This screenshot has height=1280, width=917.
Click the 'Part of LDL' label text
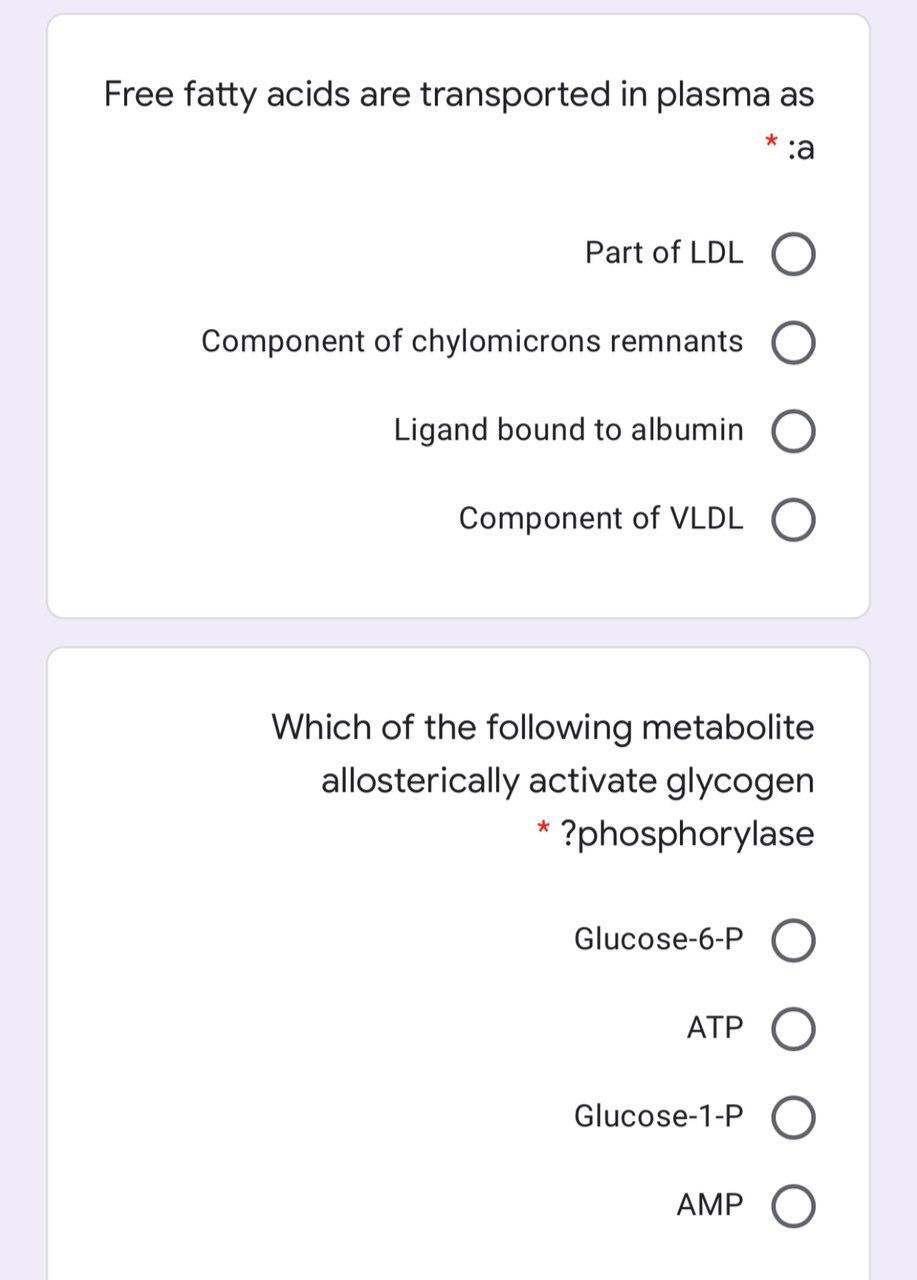[x=662, y=253]
